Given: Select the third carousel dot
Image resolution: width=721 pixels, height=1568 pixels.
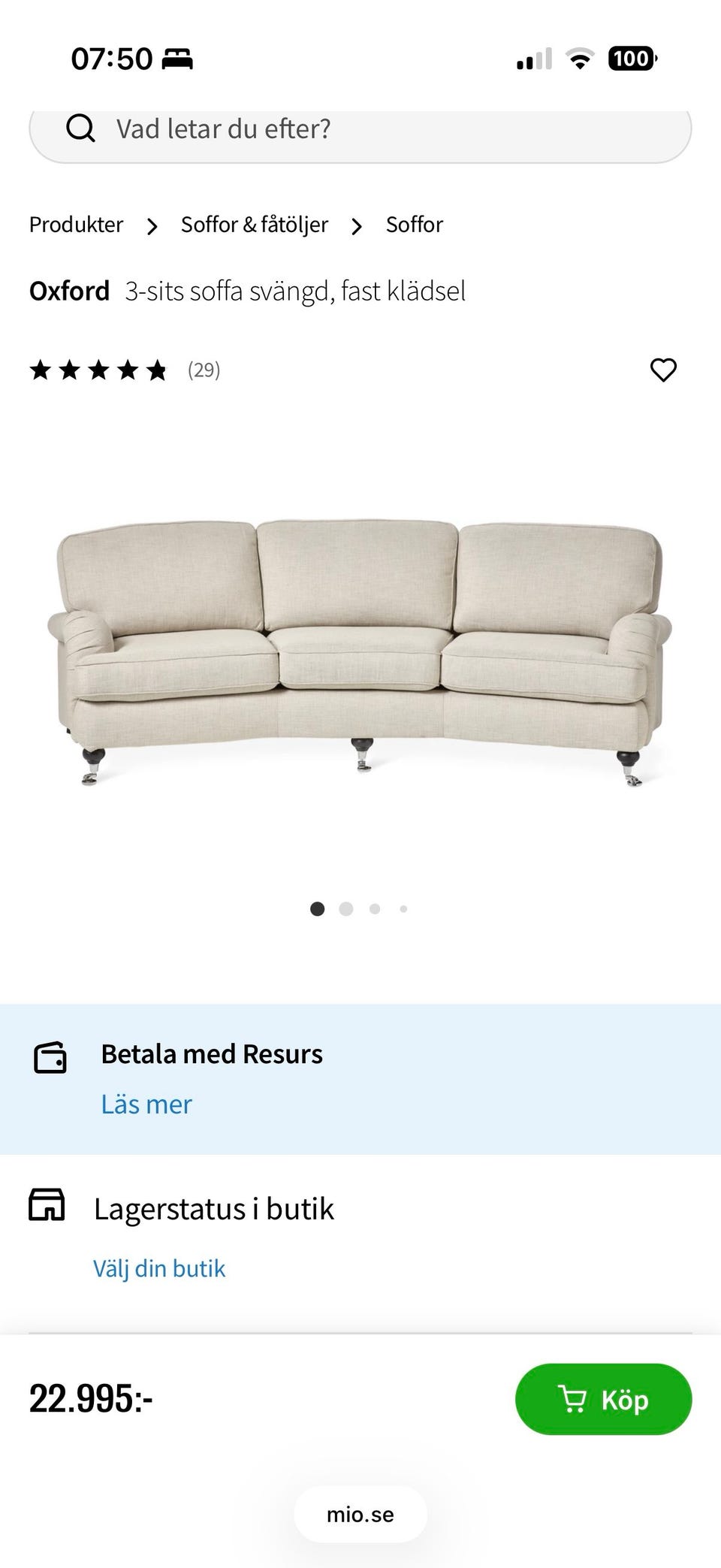Looking at the screenshot, I should [x=375, y=908].
